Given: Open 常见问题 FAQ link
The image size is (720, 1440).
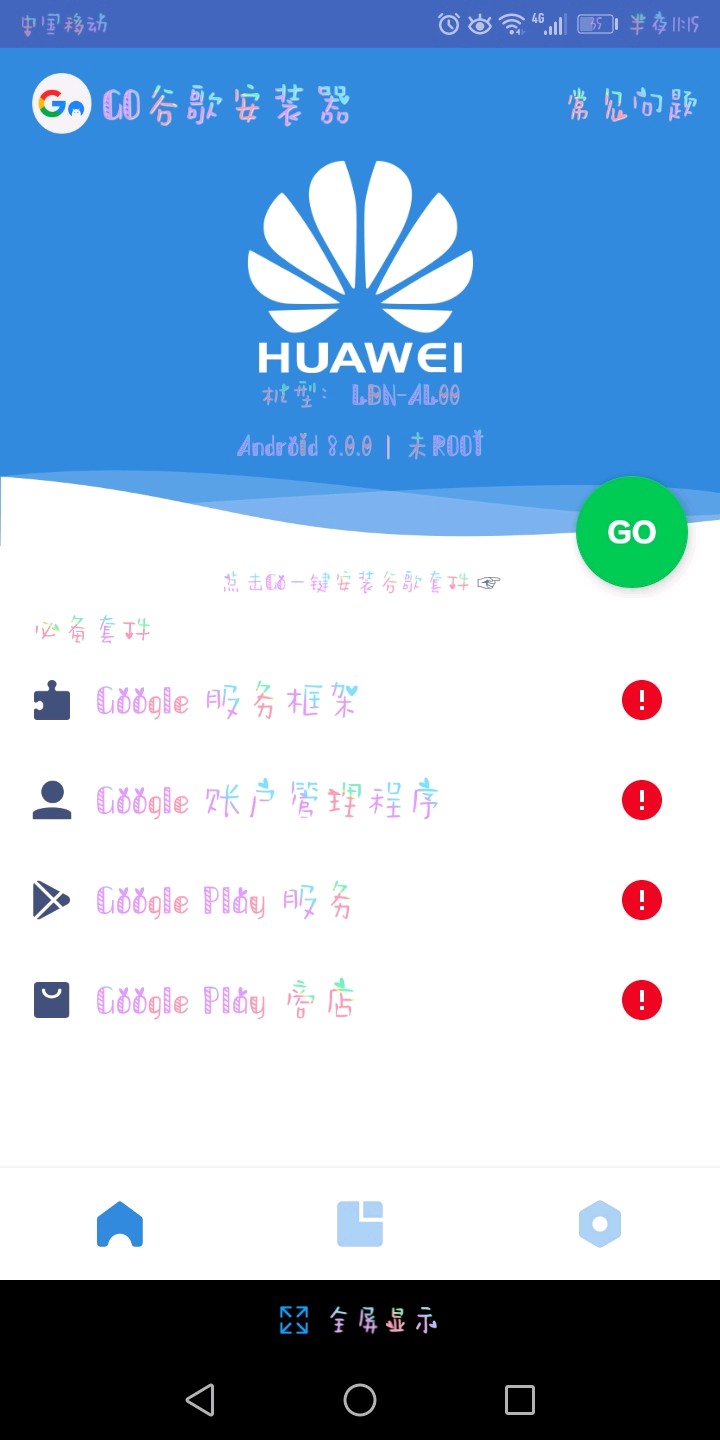Looking at the screenshot, I should 631,104.
